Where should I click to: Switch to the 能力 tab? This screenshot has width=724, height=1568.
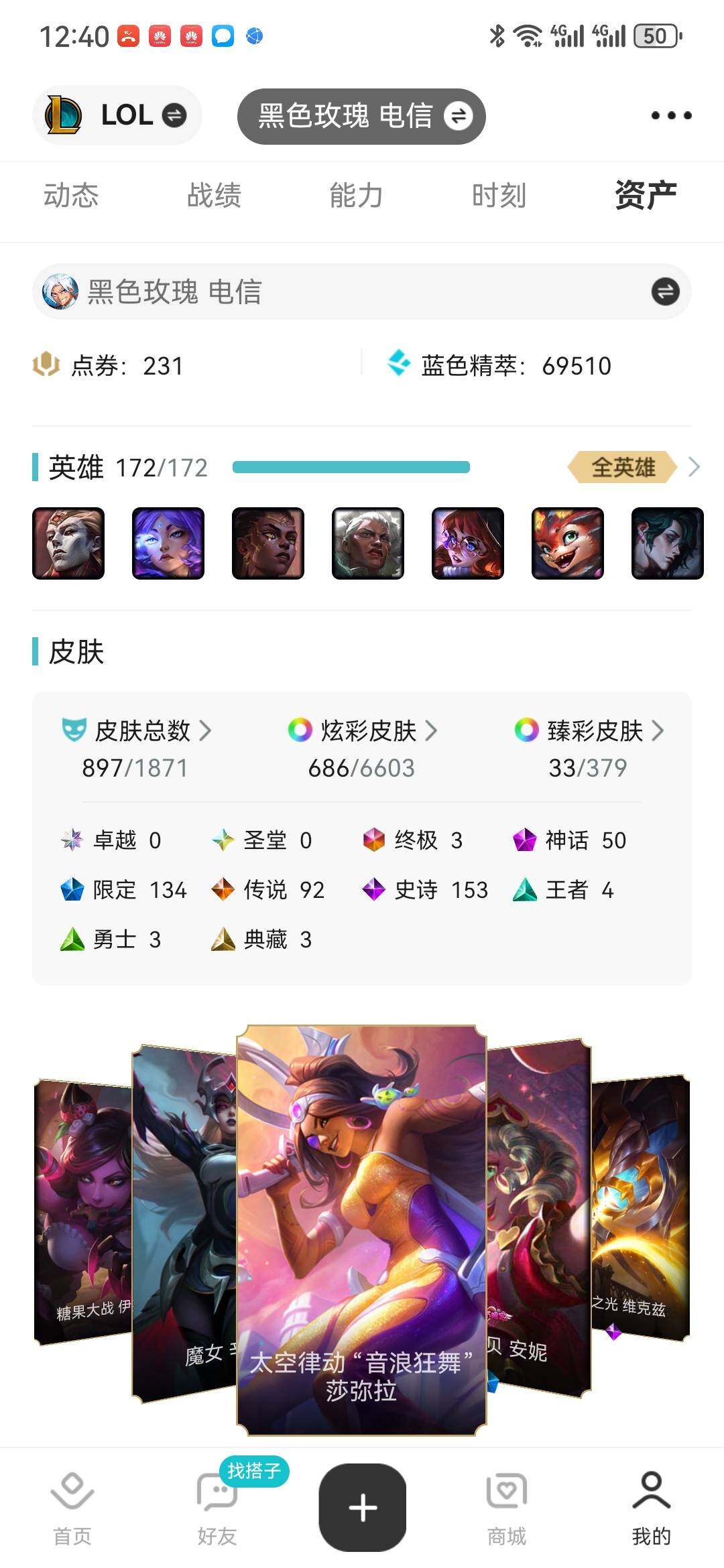tap(356, 196)
